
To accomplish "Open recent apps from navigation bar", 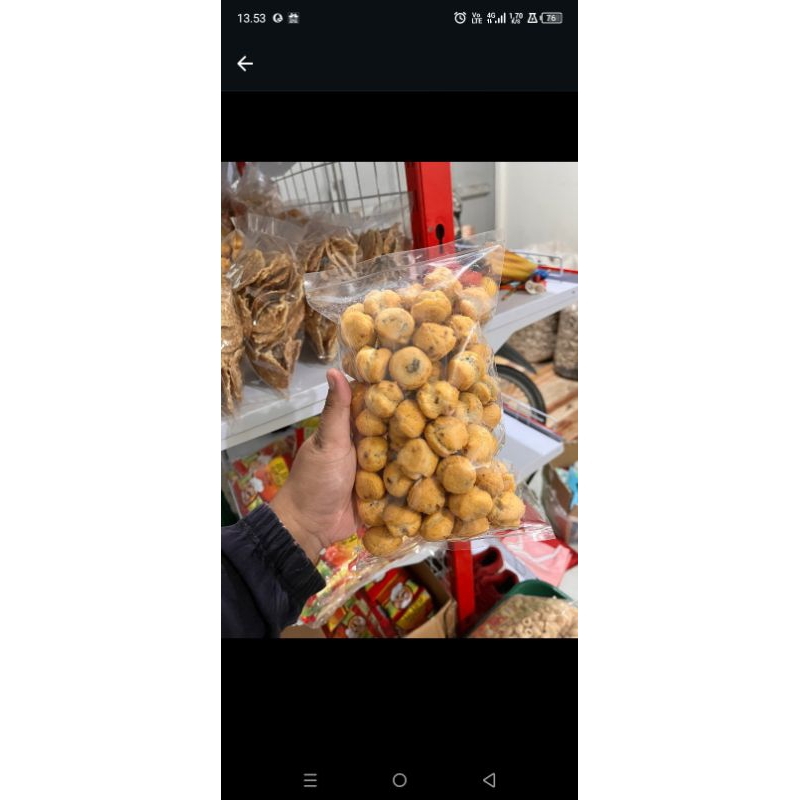I will pyautogui.click(x=310, y=780).
